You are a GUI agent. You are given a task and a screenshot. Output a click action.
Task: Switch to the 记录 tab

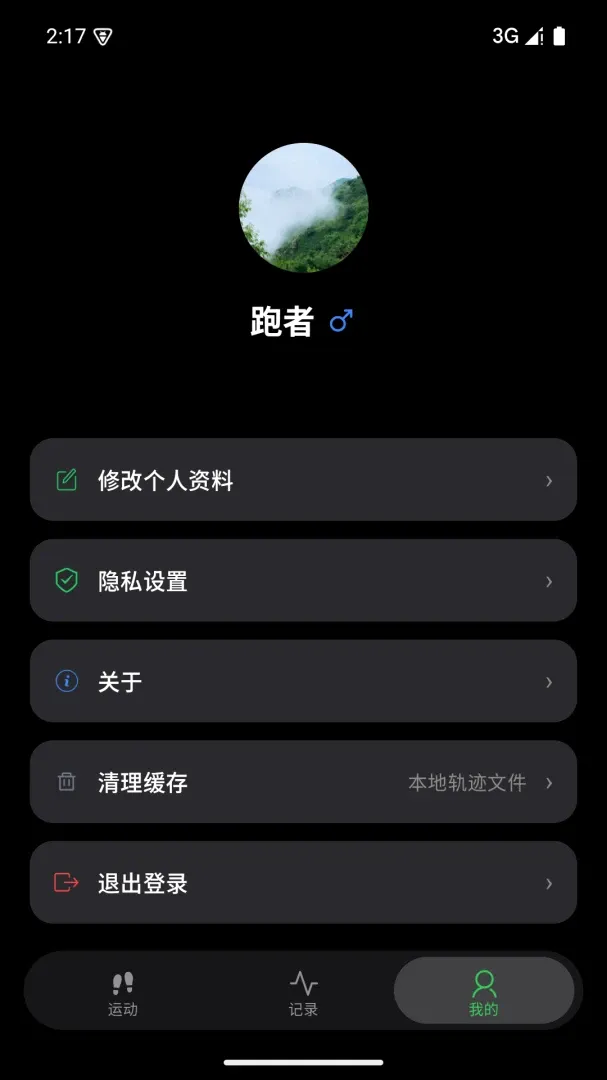(303, 992)
